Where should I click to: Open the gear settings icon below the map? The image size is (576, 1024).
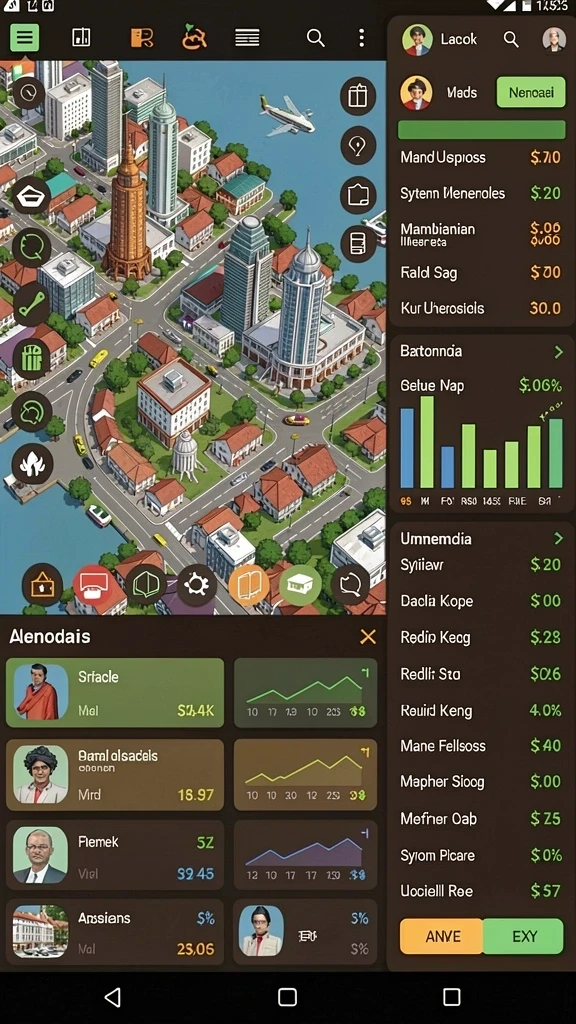coord(196,583)
